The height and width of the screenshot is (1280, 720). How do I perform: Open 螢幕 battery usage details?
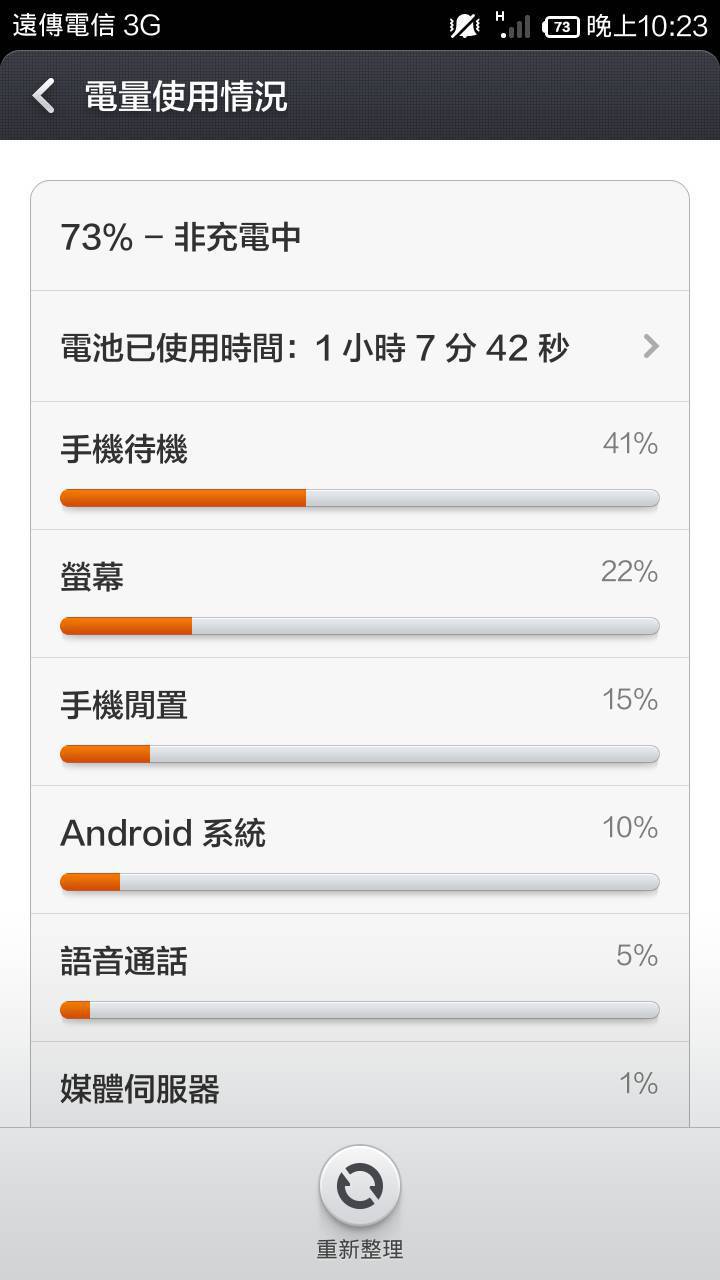(360, 594)
